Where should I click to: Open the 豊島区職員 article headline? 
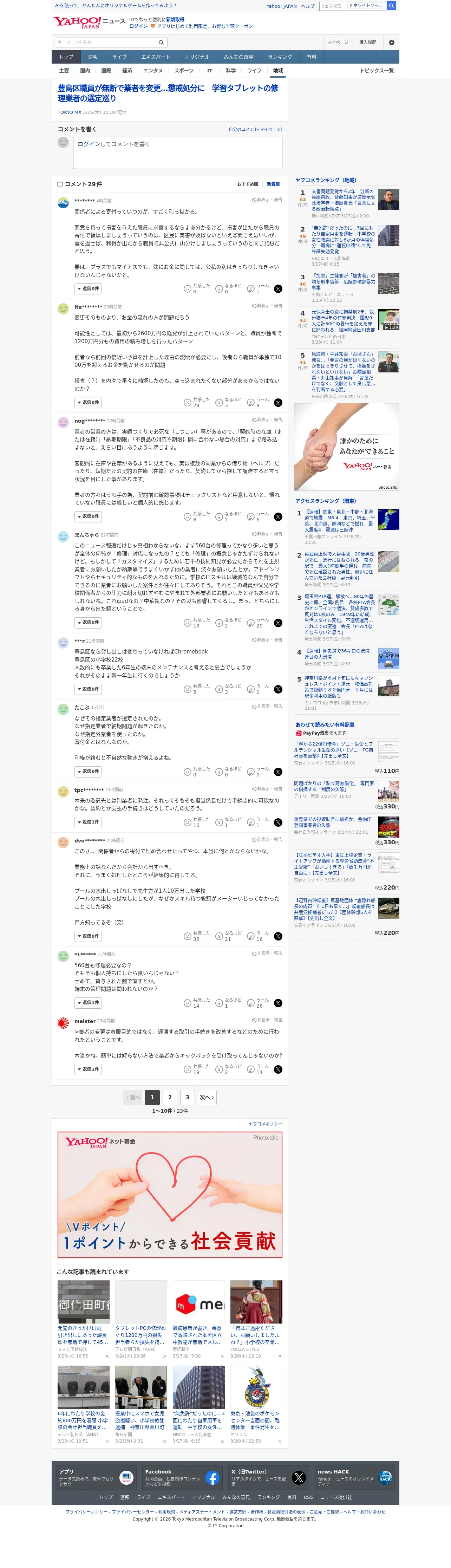point(169,93)
